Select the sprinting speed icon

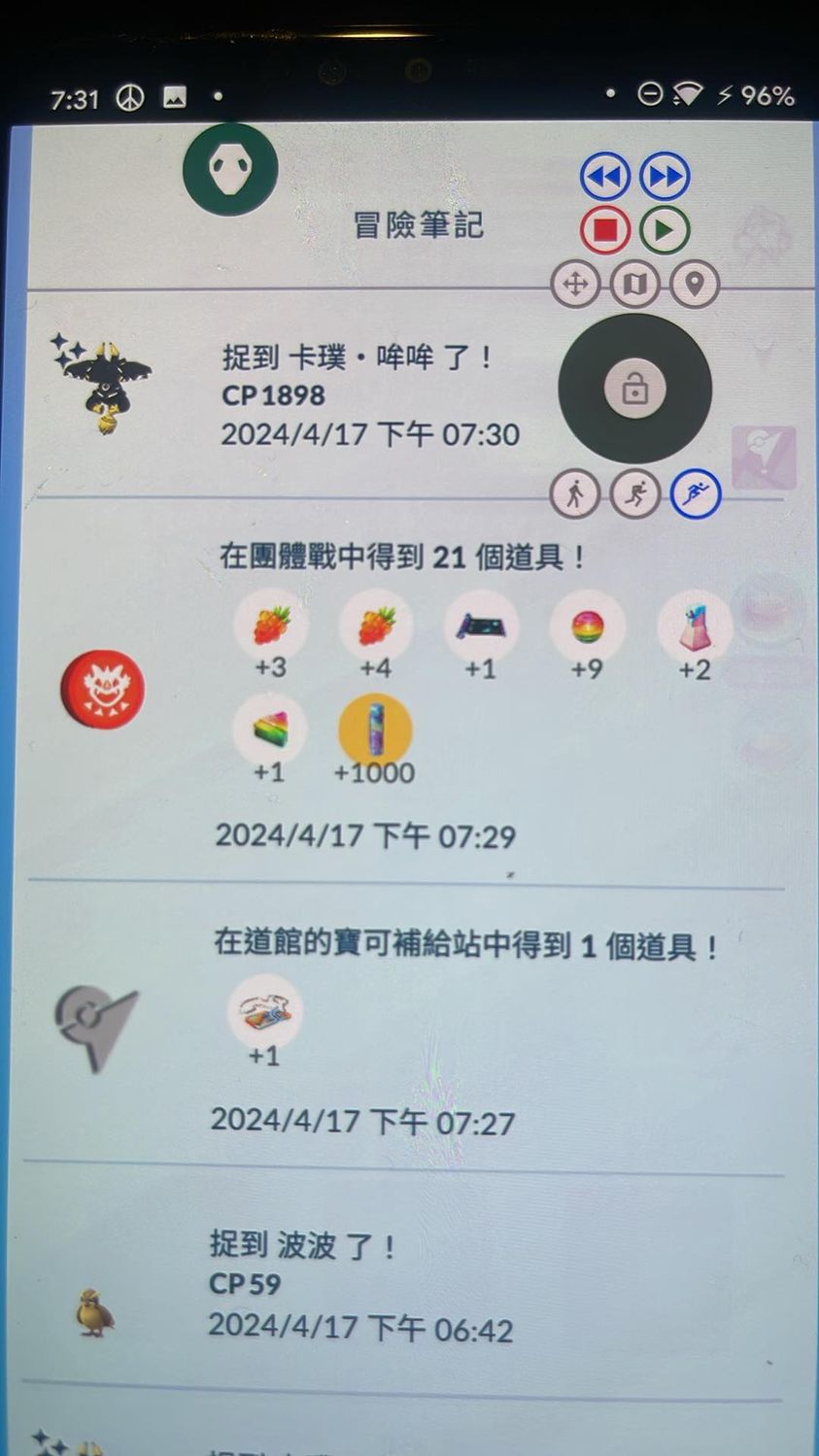[x=696, y=493]
